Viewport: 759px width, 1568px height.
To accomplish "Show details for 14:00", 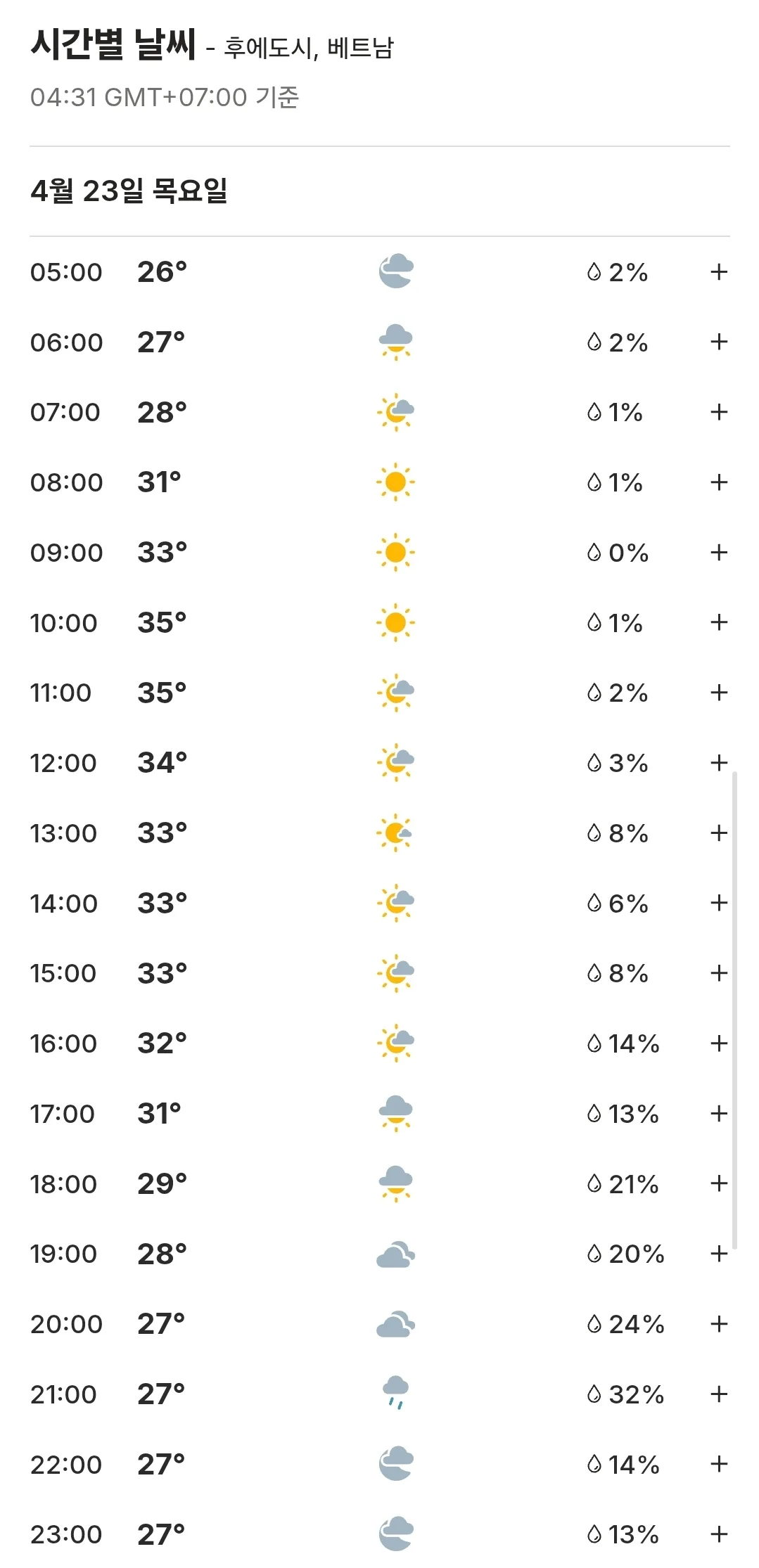I will coord(718,903).
